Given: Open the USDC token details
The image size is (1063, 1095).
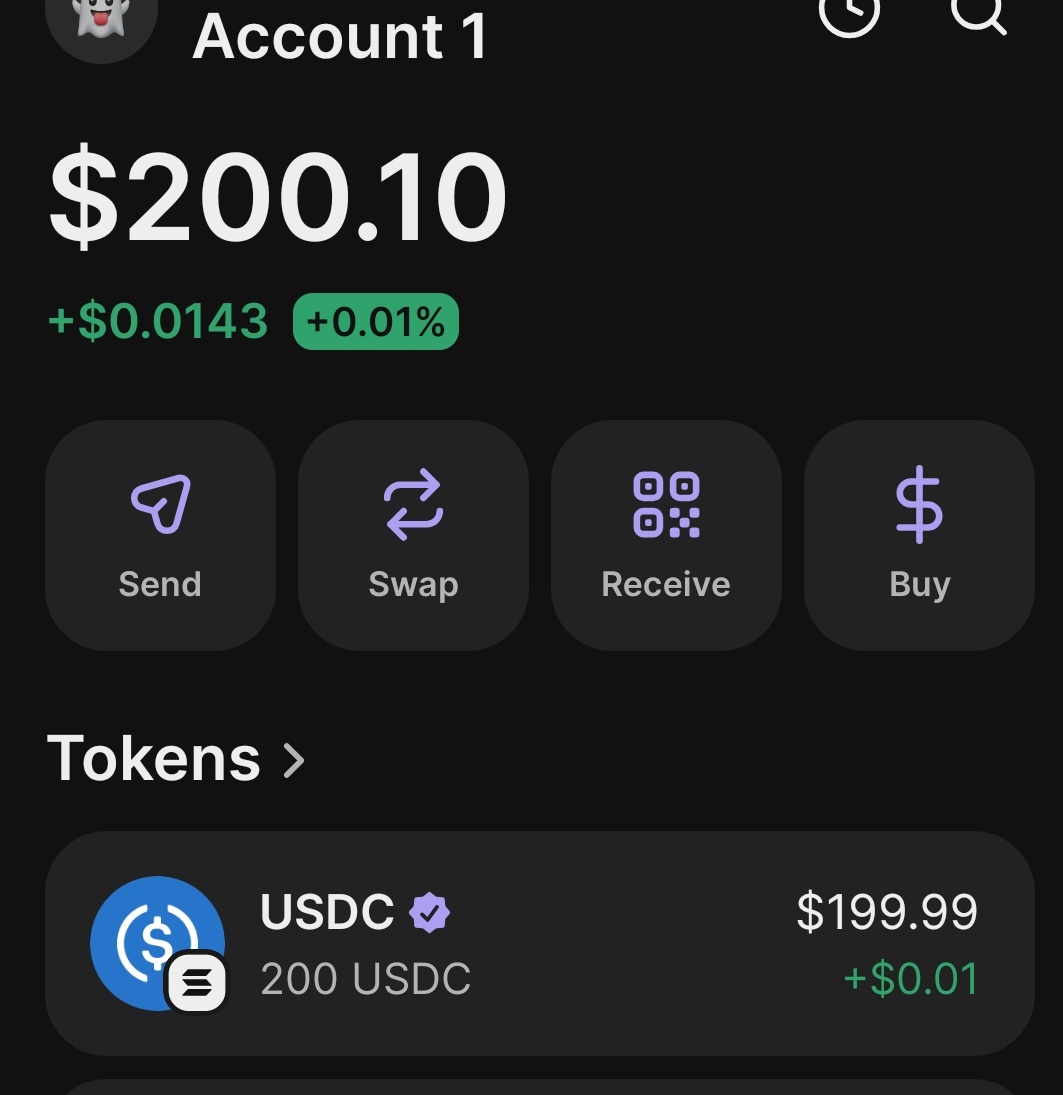Looking at the screenshot, I should [540, 943].
